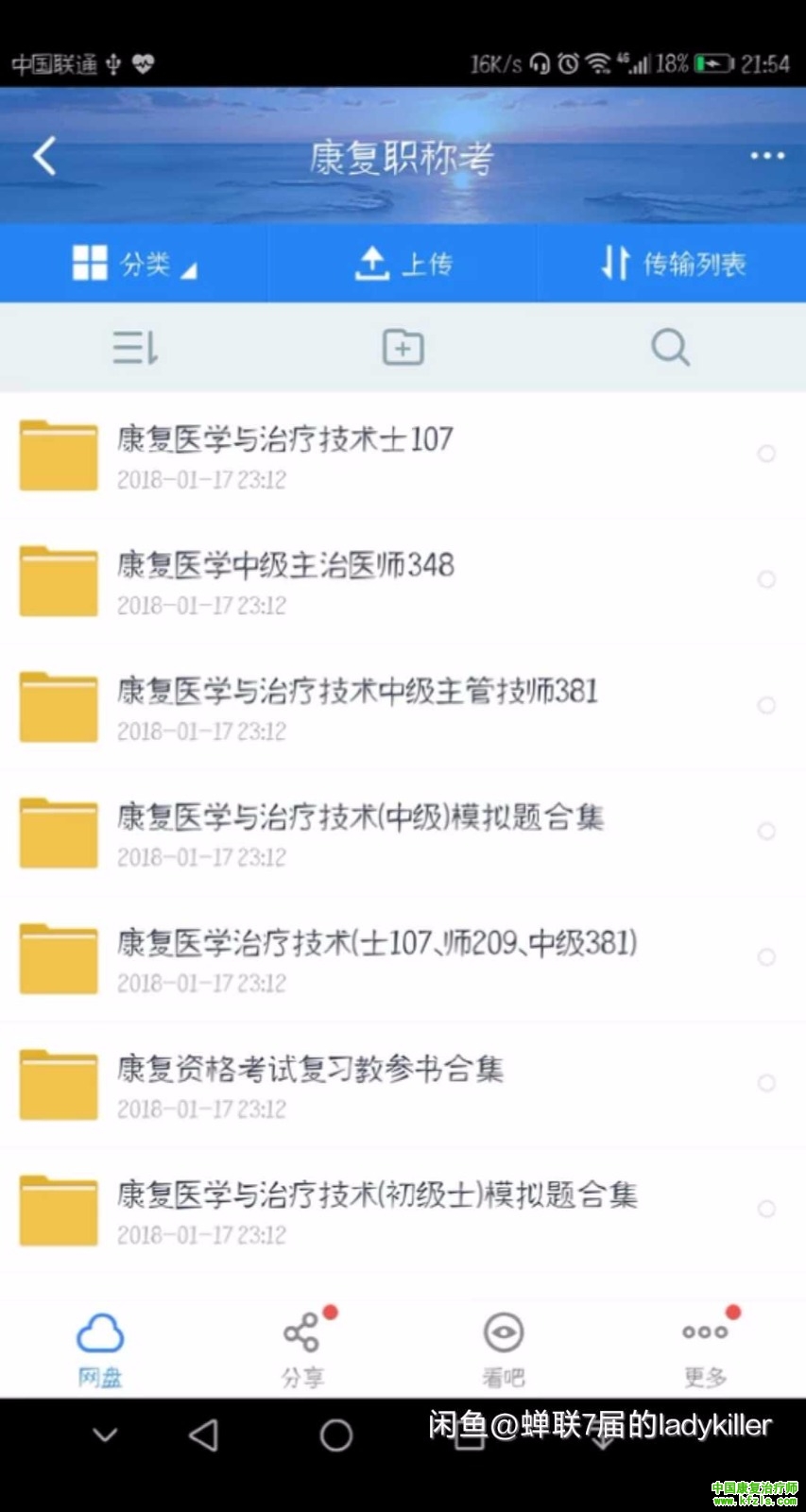Image resolution: width=806 pixels, height=1512 pixels.
Task: Tap the 上传 upload button
Action: pyautogui.click(x=403, y=264)
